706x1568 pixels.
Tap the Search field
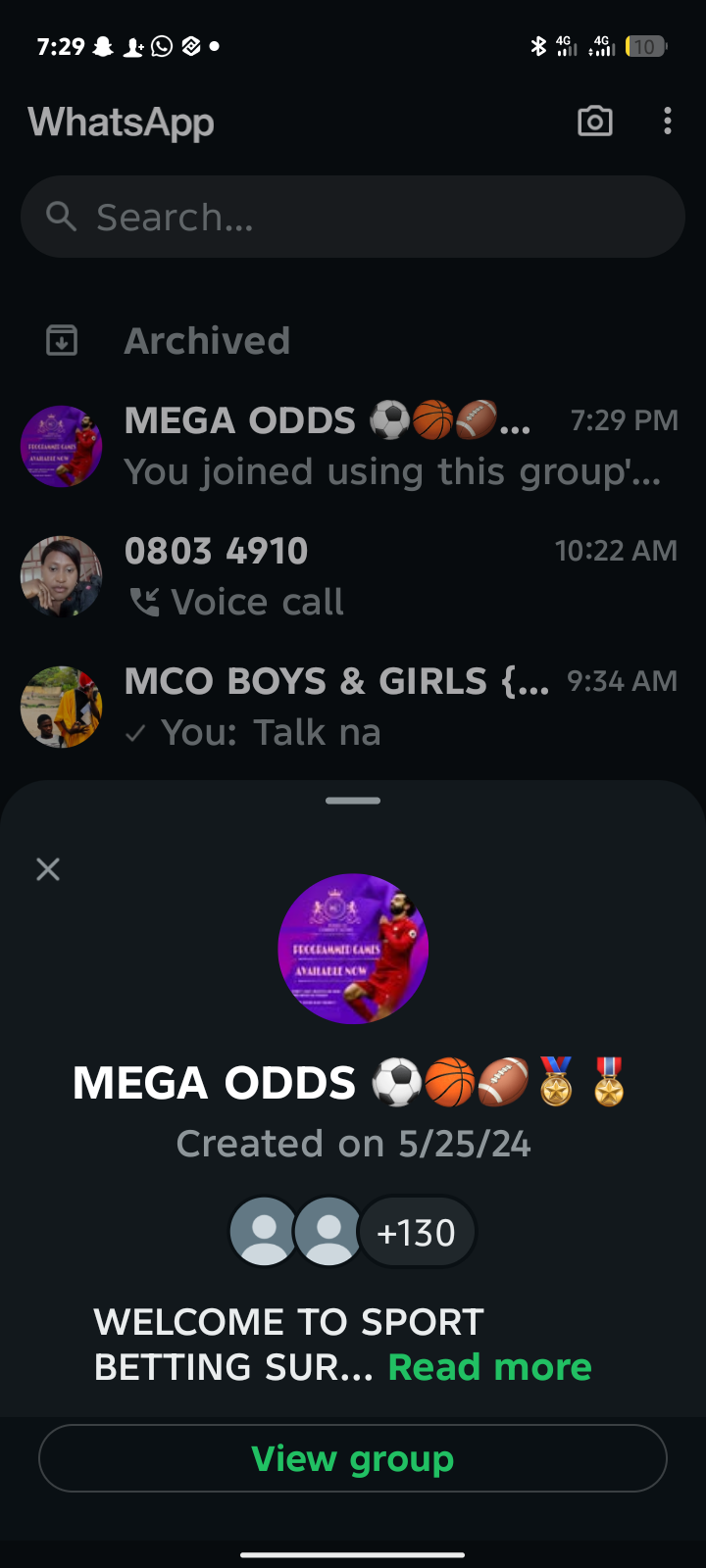[353, 217]
